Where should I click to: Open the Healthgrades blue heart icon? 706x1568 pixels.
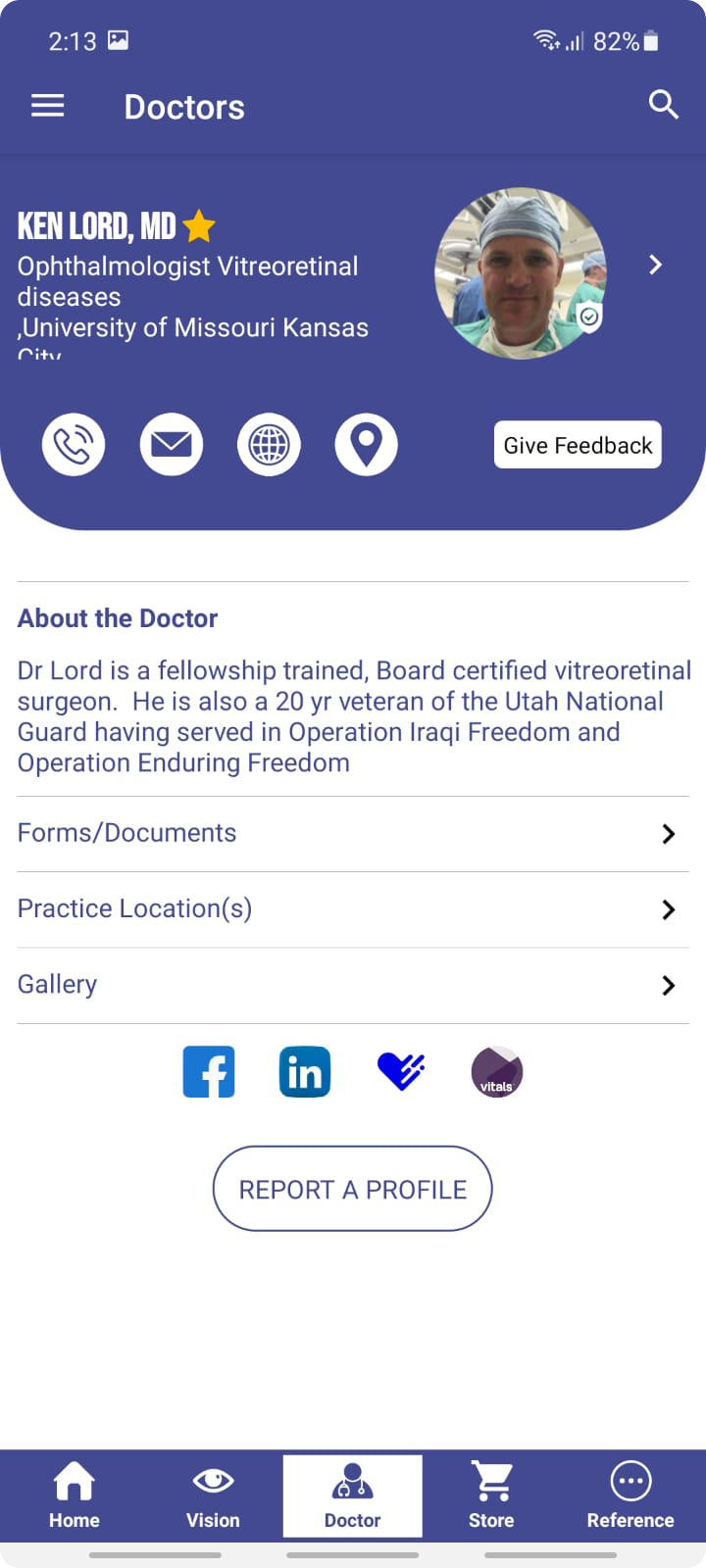point(401,1072)
